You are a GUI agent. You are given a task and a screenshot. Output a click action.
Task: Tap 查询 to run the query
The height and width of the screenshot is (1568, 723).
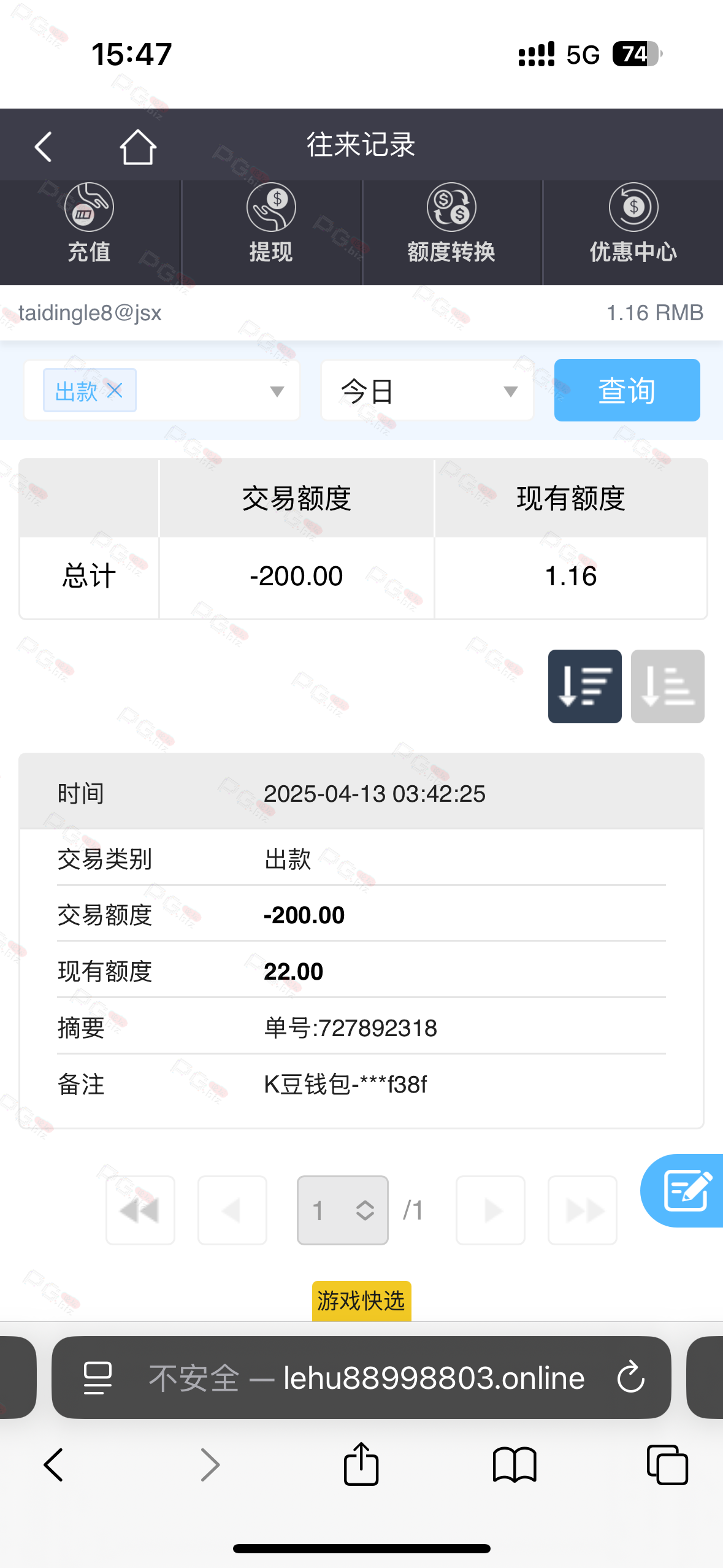coord(627,390)
